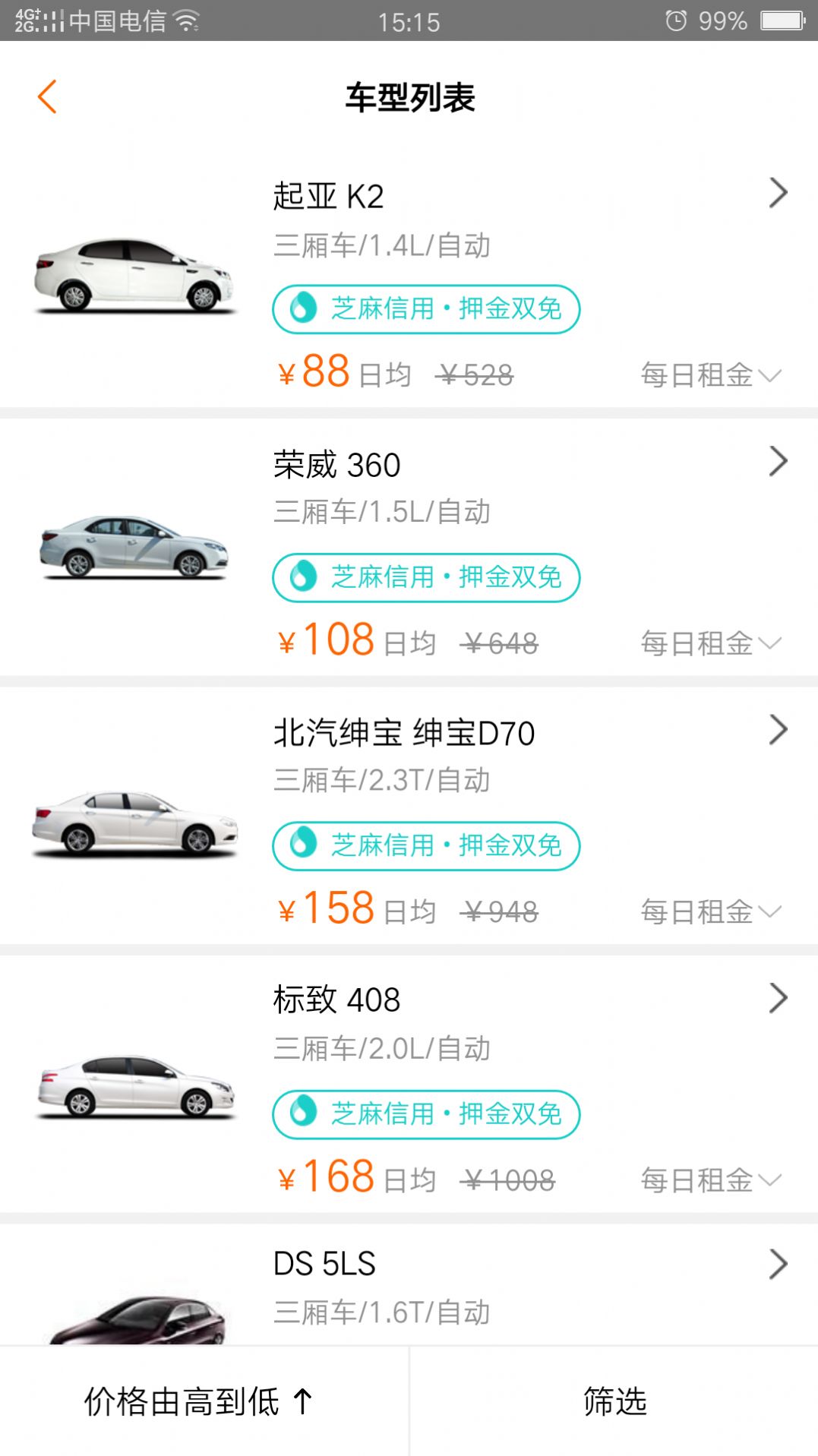Tap the 芝麻信用·押金双免 badge on 起亚 K2
Viewport: 818px width, 1456px height.
pyautogui.click(x=427, y=310)
